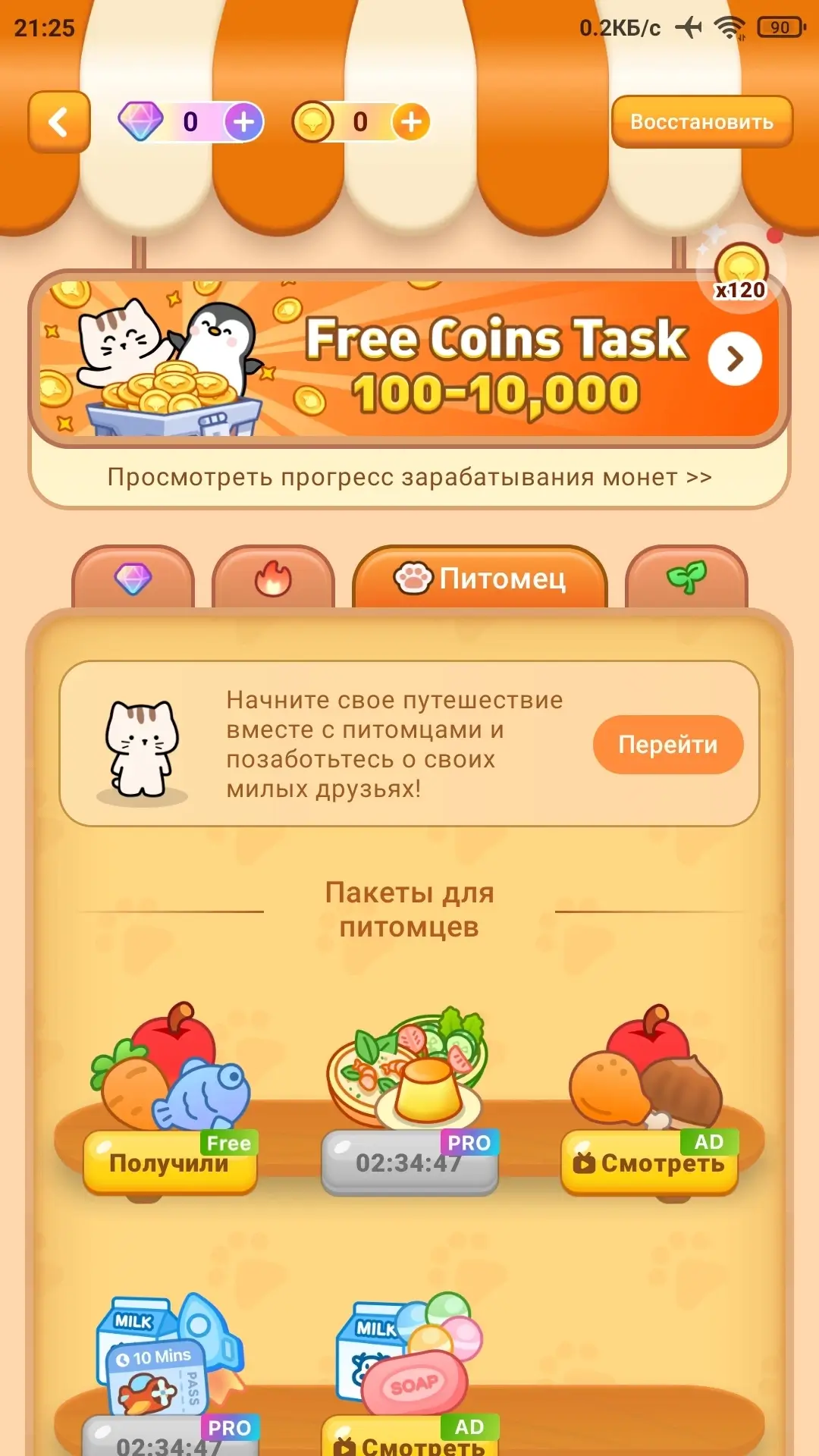View coin earning progress link
This screenshot has width=819, height=1456.
409,477
